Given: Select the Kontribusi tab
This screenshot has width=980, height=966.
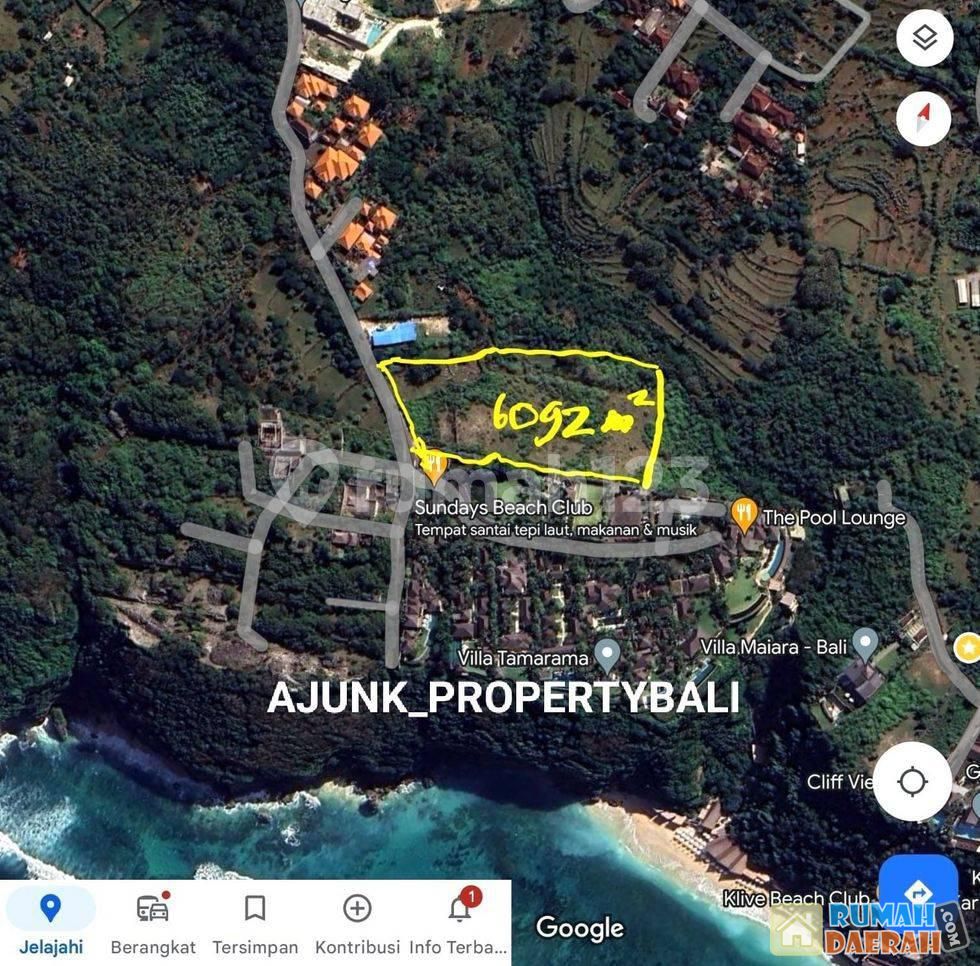Looking at the screenshot, I should pyautogui.click(x=357, y=922).
